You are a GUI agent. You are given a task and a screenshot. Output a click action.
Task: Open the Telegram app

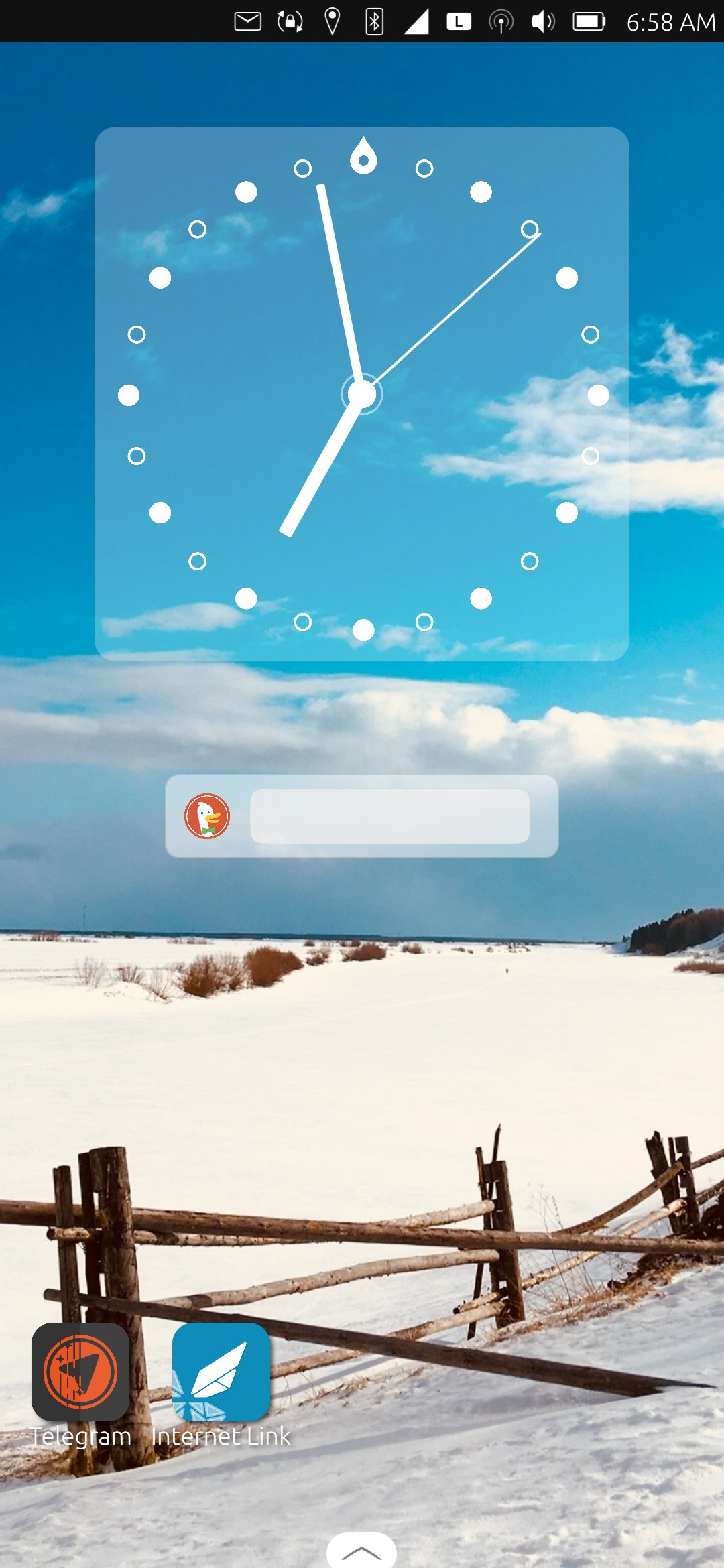[80, 1372]
